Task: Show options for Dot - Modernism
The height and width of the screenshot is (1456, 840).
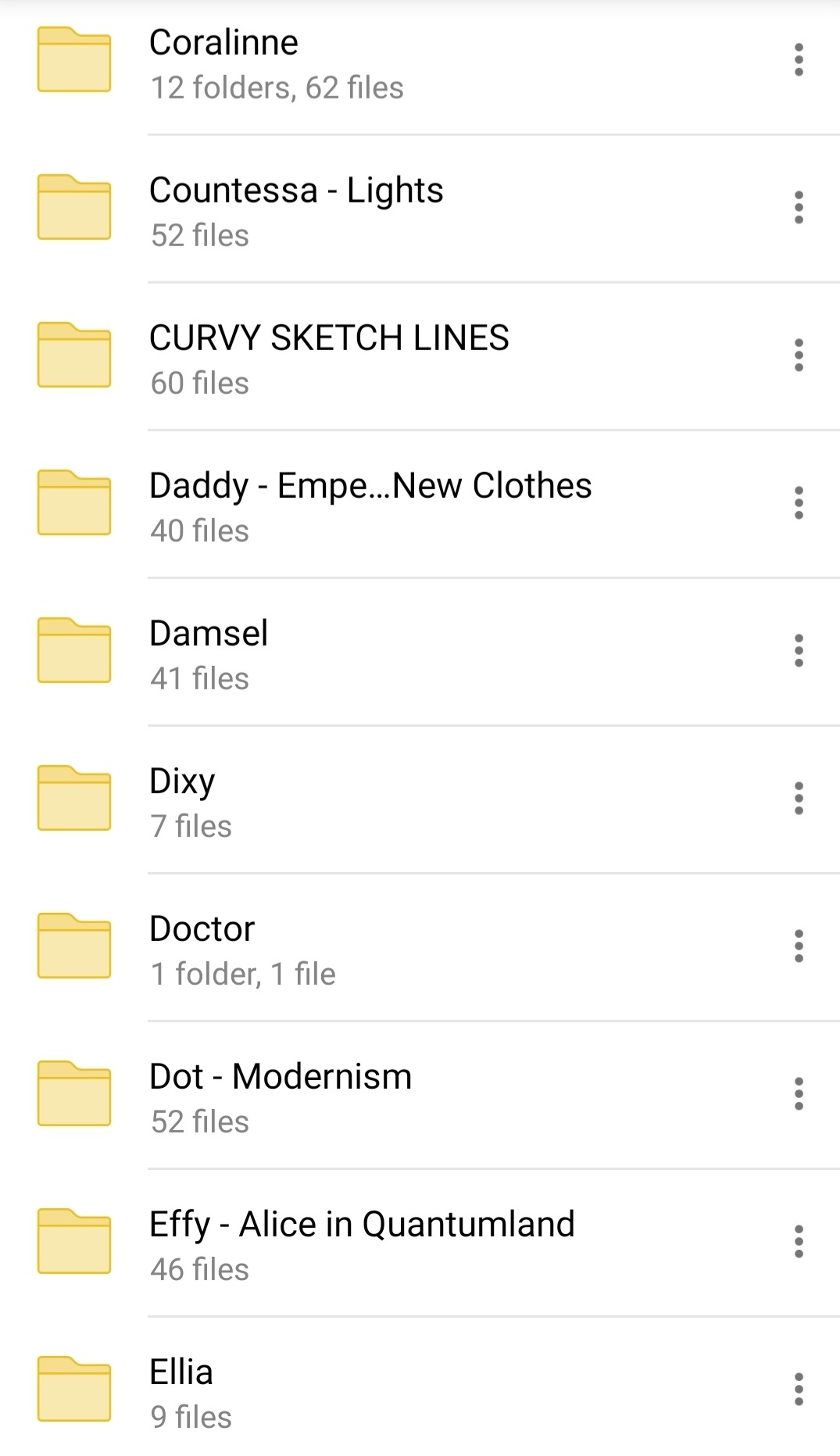Action: click(x=798, y=1094)
